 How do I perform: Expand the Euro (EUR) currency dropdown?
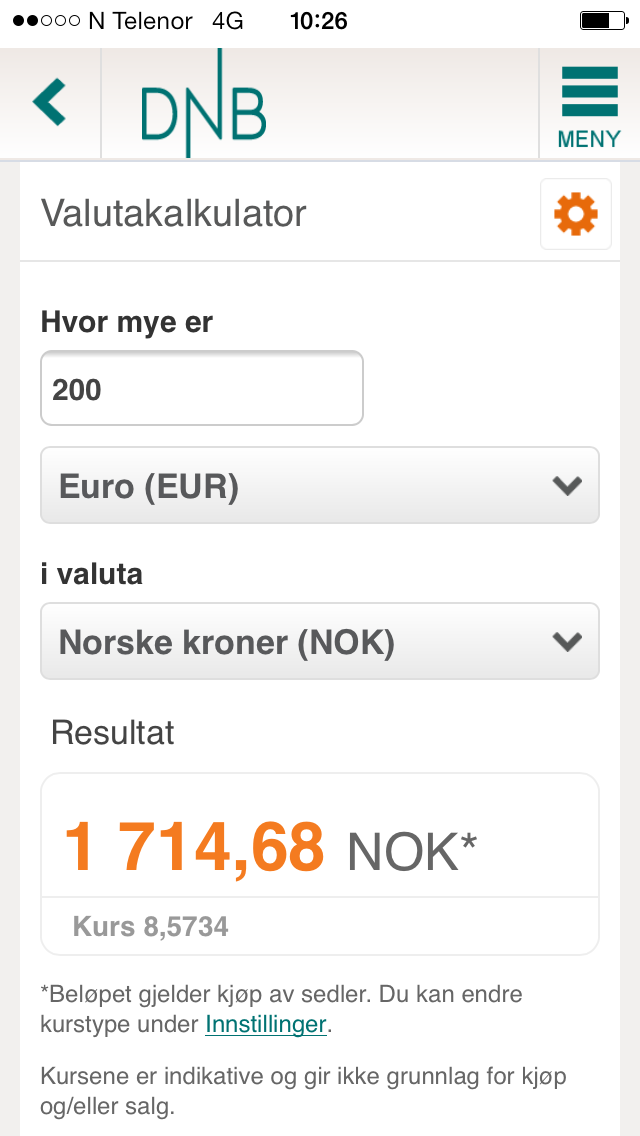(x=320, y=485)
